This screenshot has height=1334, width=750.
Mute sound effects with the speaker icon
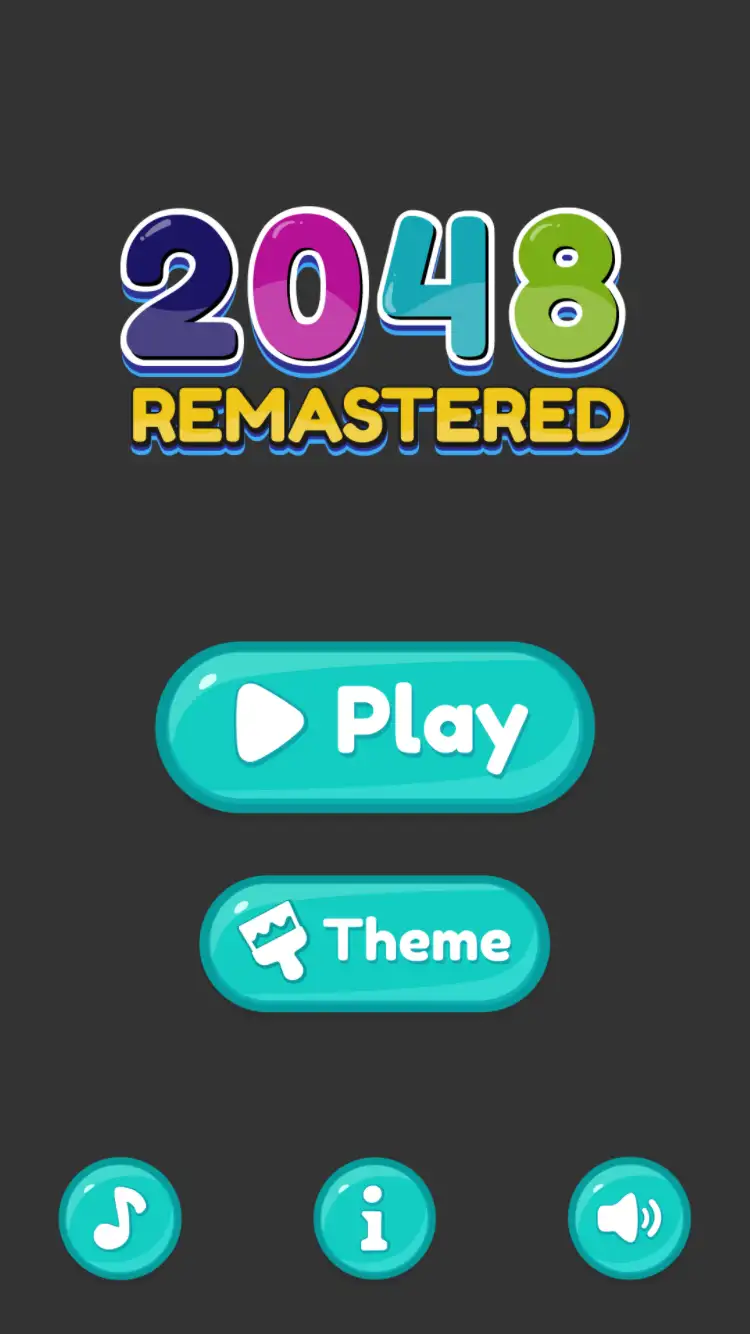[629, 1218]
